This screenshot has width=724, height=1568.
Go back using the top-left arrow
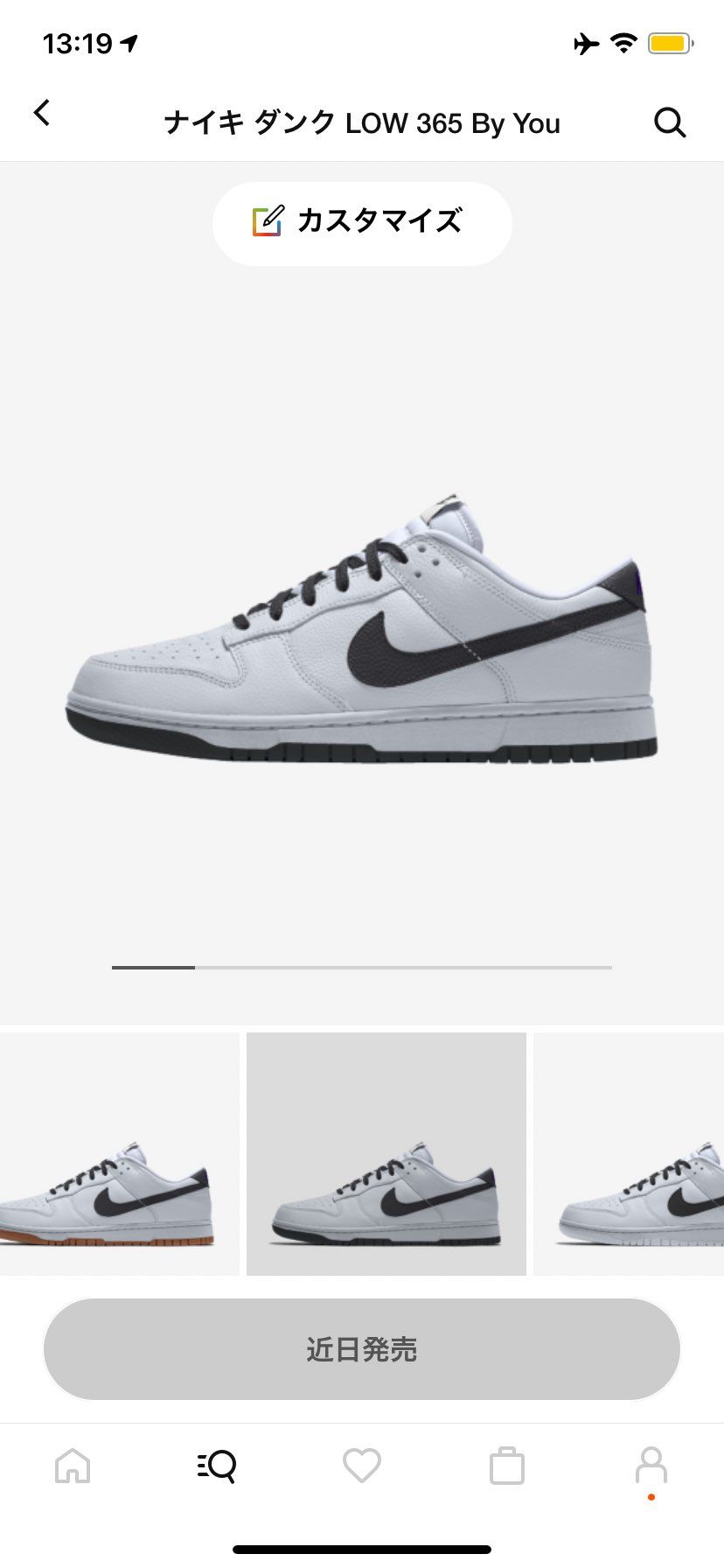[42, 113]
